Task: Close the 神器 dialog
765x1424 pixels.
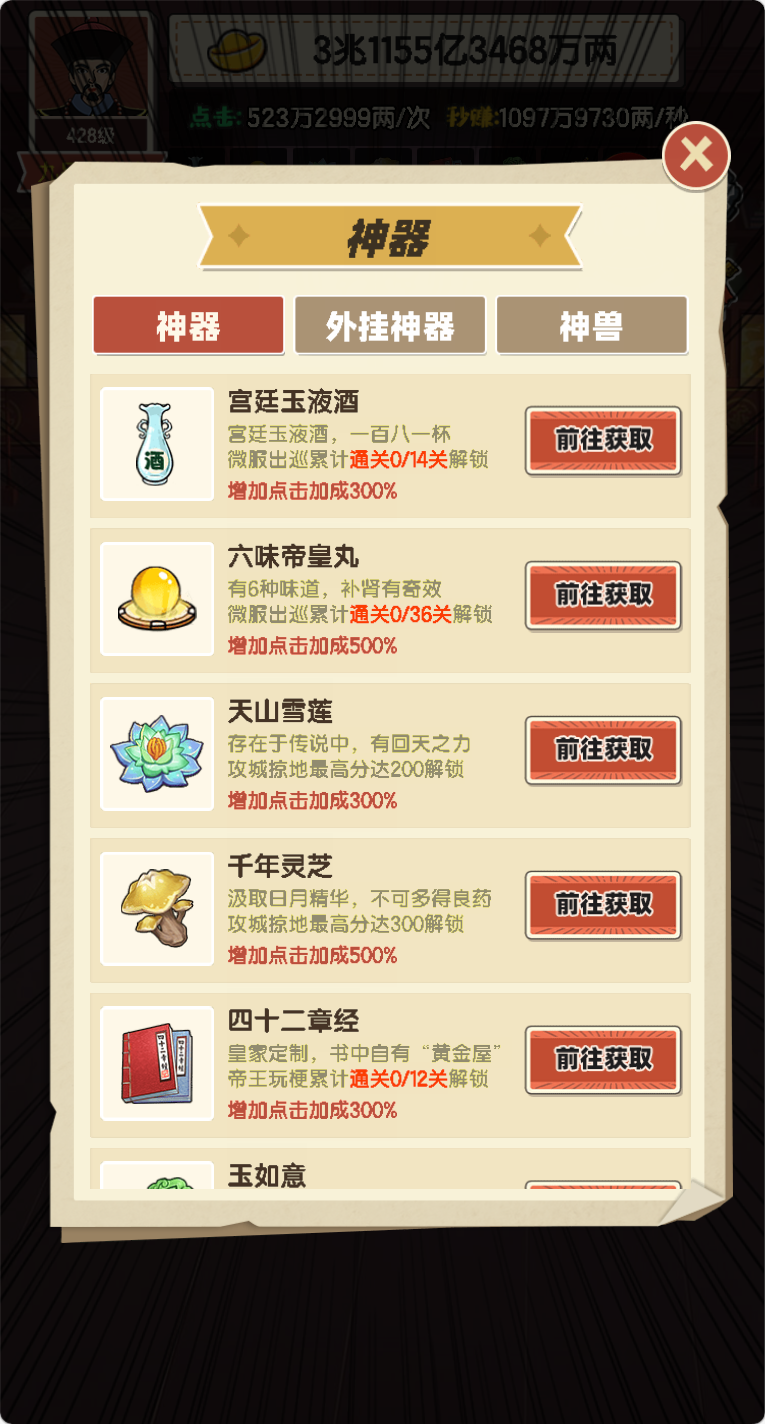Action: click(696, 155)
